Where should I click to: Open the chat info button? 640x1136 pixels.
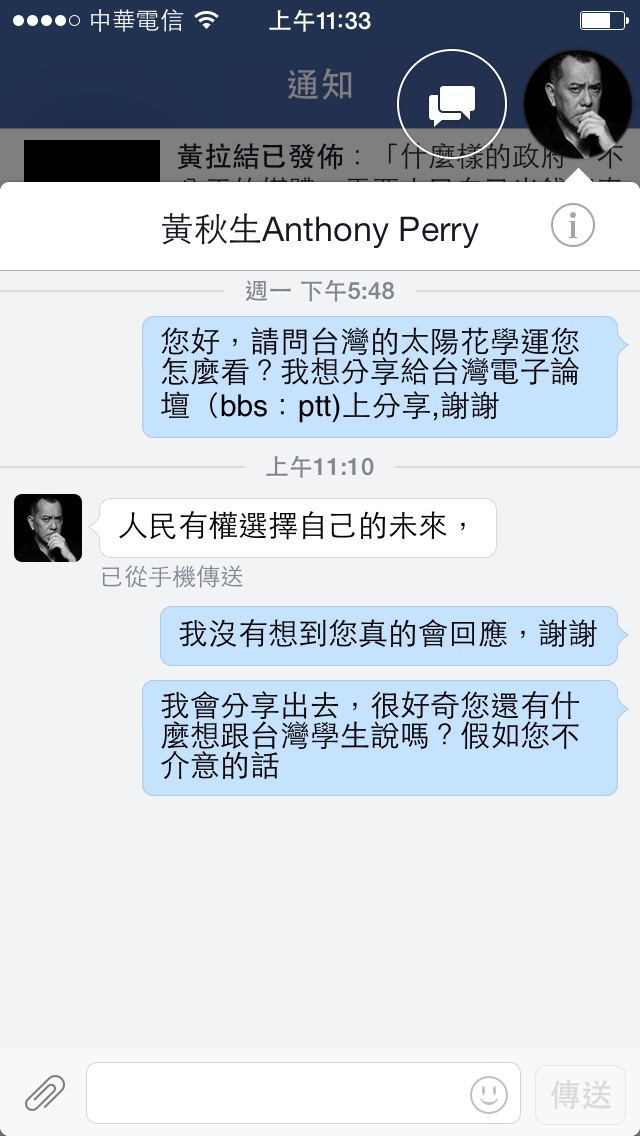point(573,227)
